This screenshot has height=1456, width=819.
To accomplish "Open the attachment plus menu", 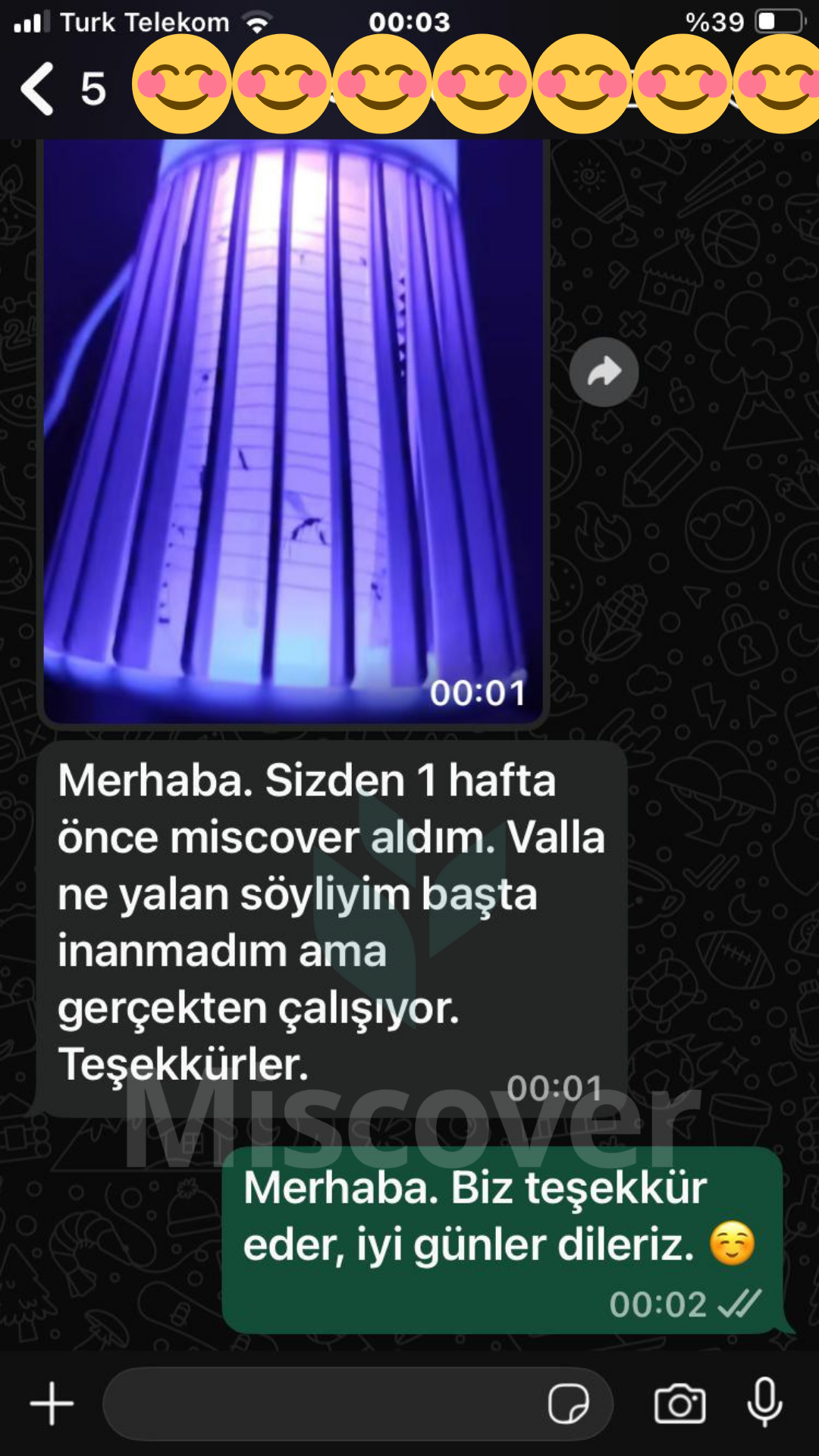I will click(x=52, y=1404).
